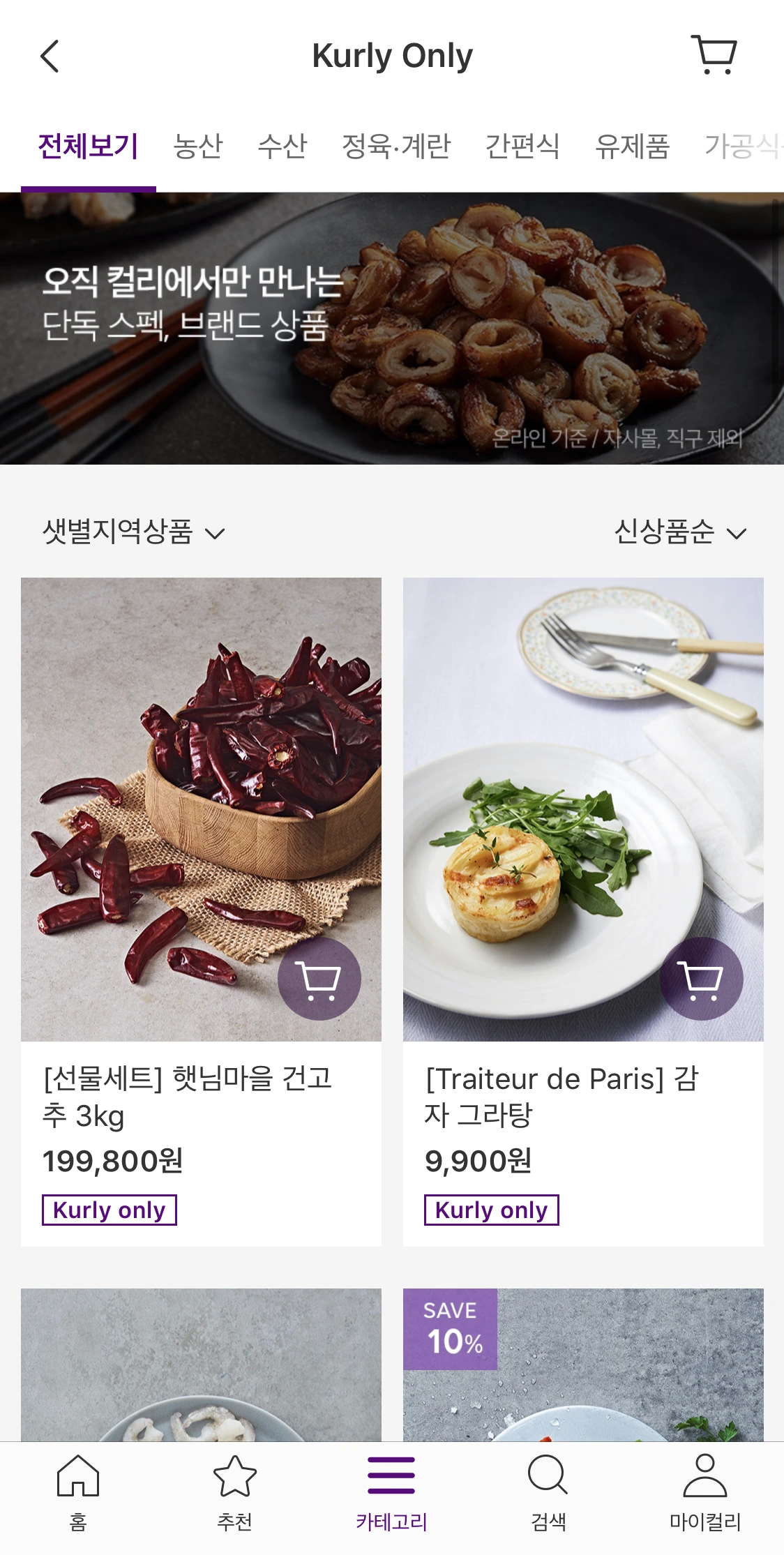This screenshot has height=1555, width=784.
Task: Open the 정육·계란 category tab
Action: point(396,147)
